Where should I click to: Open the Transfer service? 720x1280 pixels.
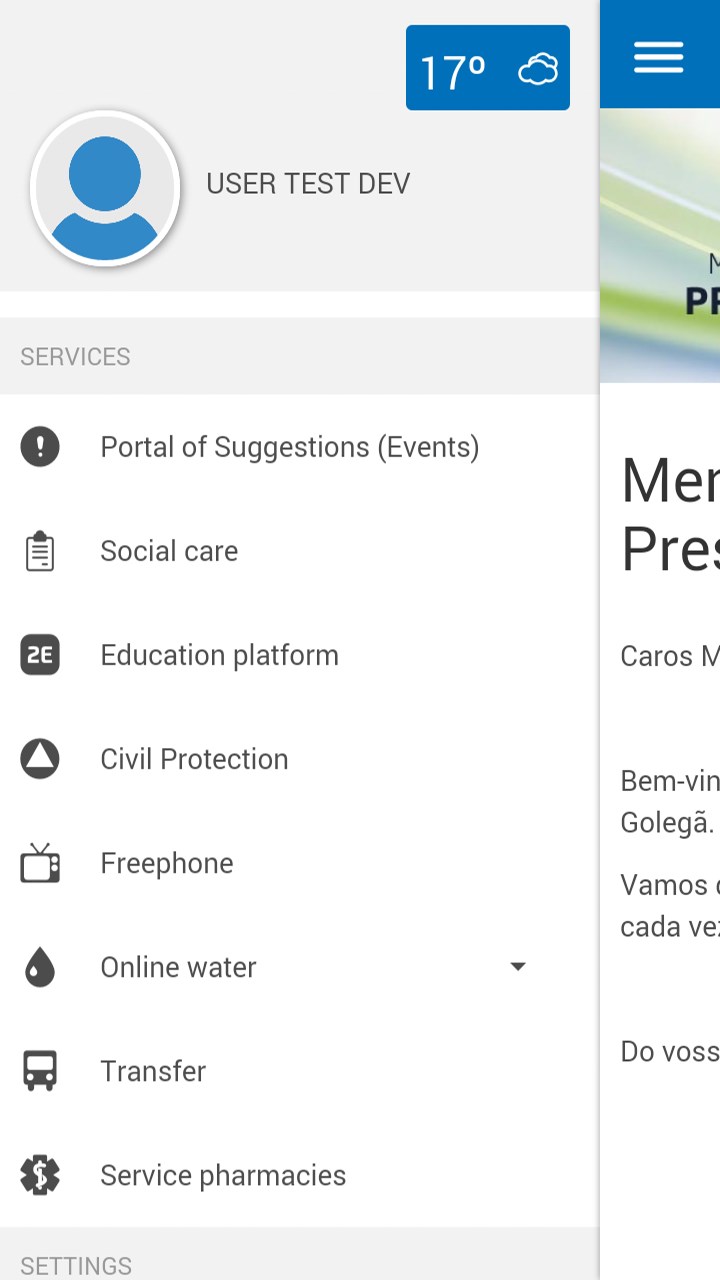[x=153, y=1071]
